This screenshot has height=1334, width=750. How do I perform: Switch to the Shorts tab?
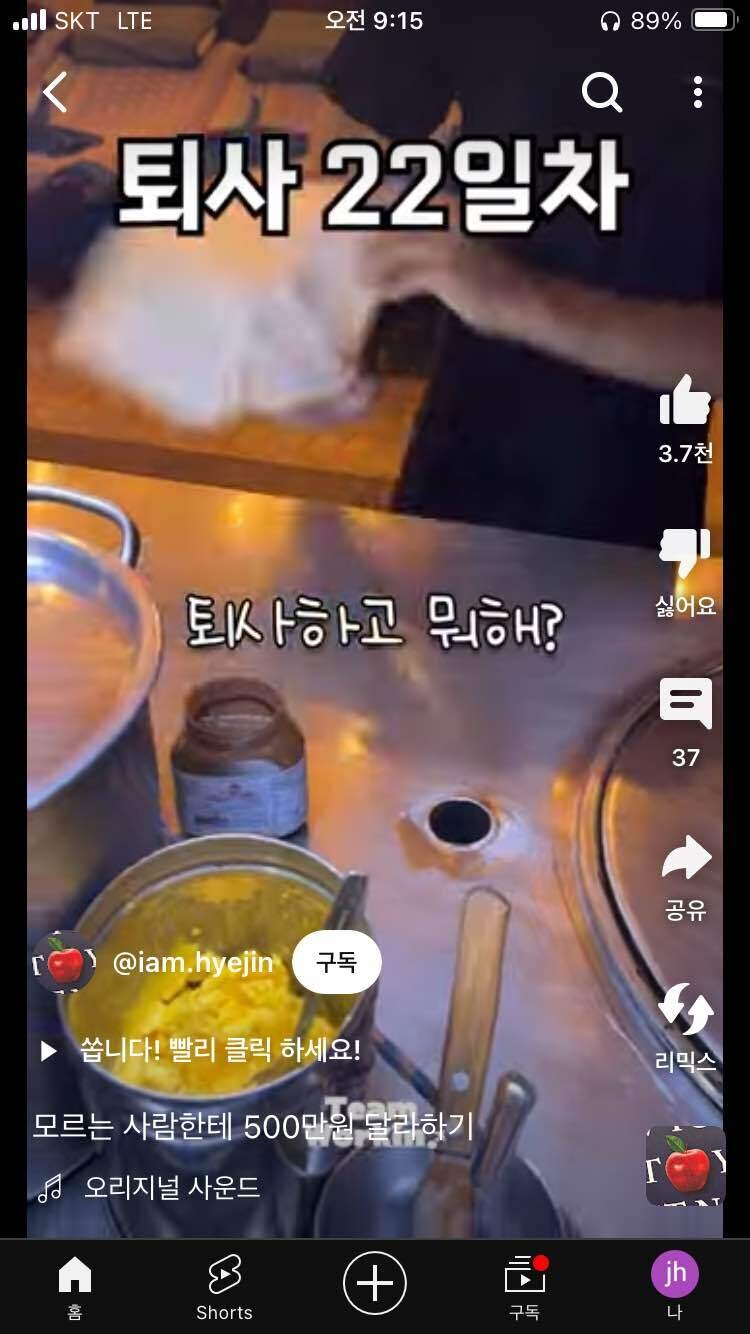[x=224, y=1287]
